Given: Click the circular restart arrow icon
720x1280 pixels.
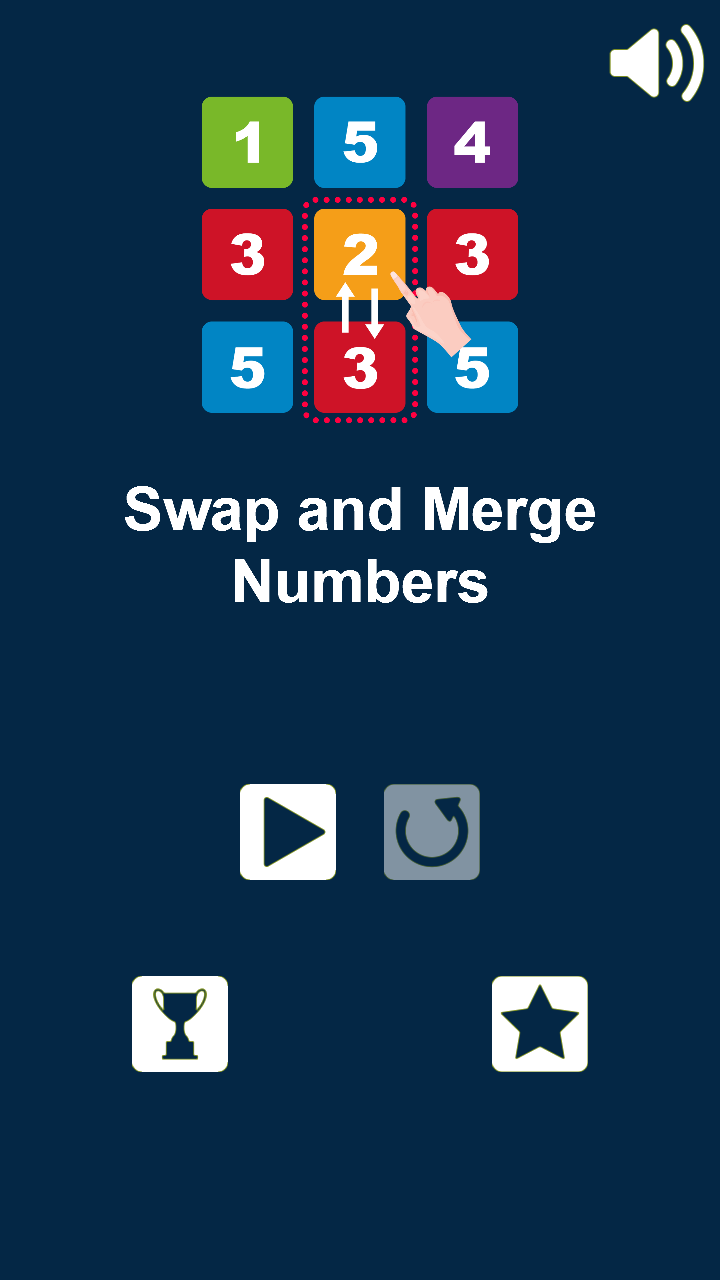Looking at the screenshot, I should (x=432, y=832).
